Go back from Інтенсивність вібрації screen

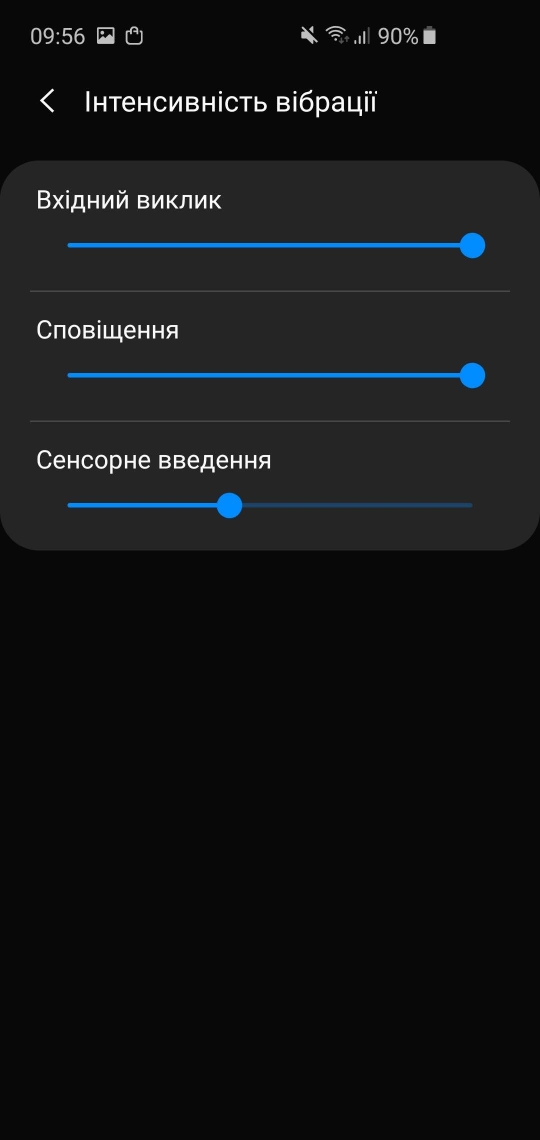tap(47, 101)
